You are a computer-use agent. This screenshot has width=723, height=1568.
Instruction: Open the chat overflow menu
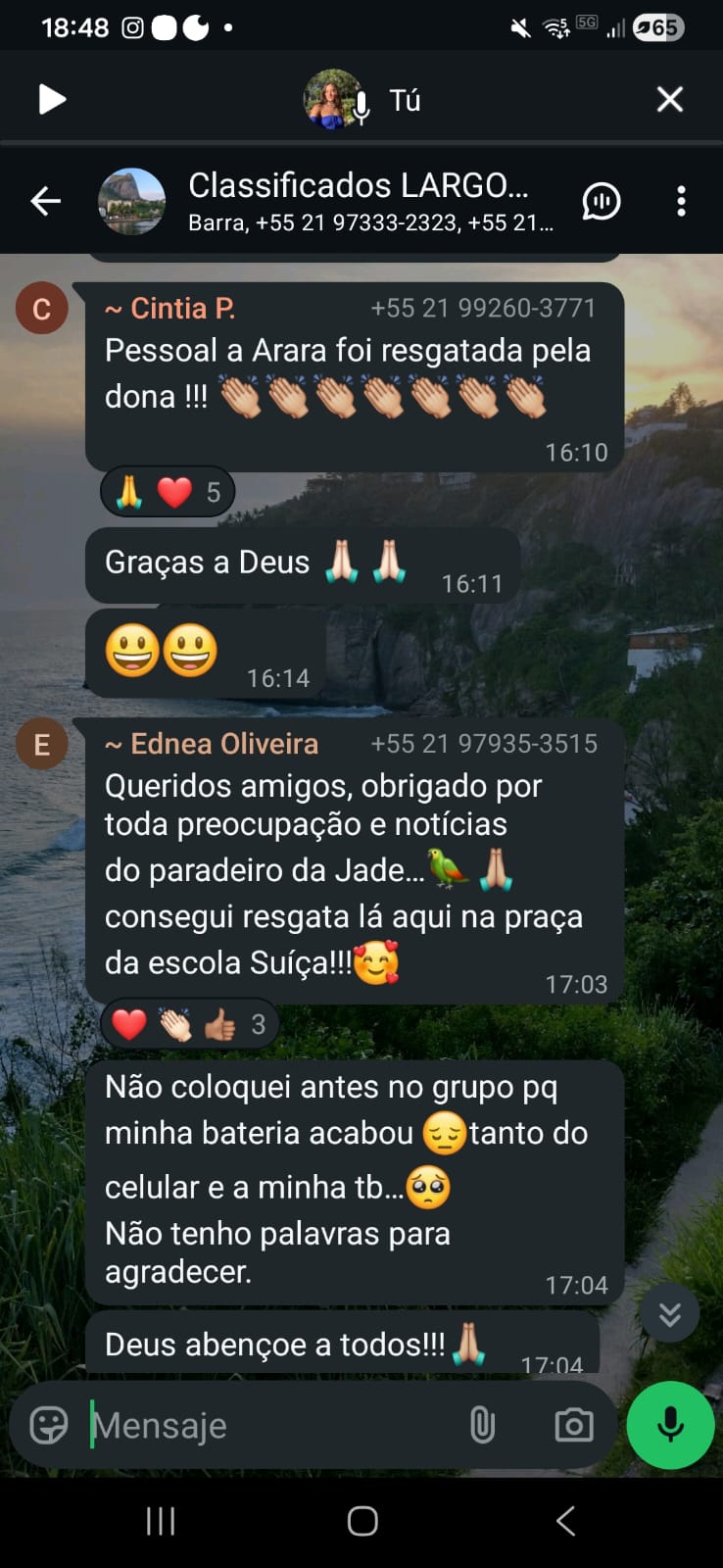(x=681, y=201)
